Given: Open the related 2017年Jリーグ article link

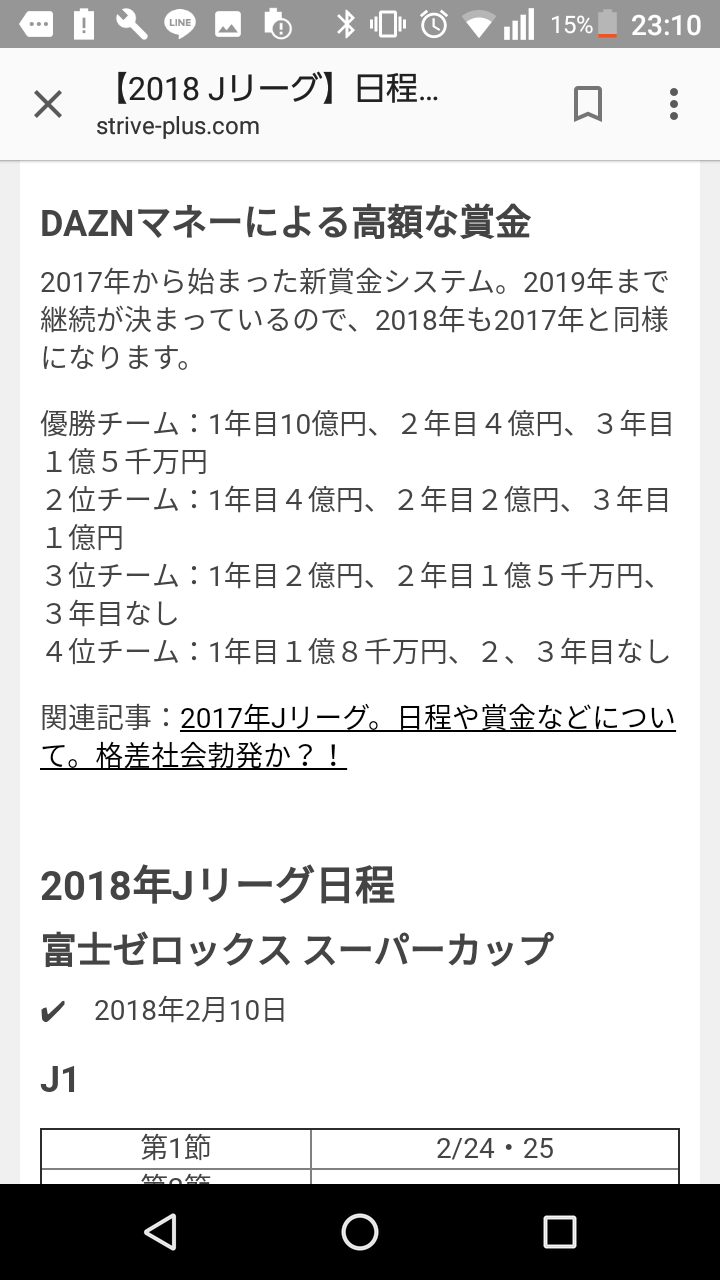Looking at the screenshot, I should click(x=427, y=719).
